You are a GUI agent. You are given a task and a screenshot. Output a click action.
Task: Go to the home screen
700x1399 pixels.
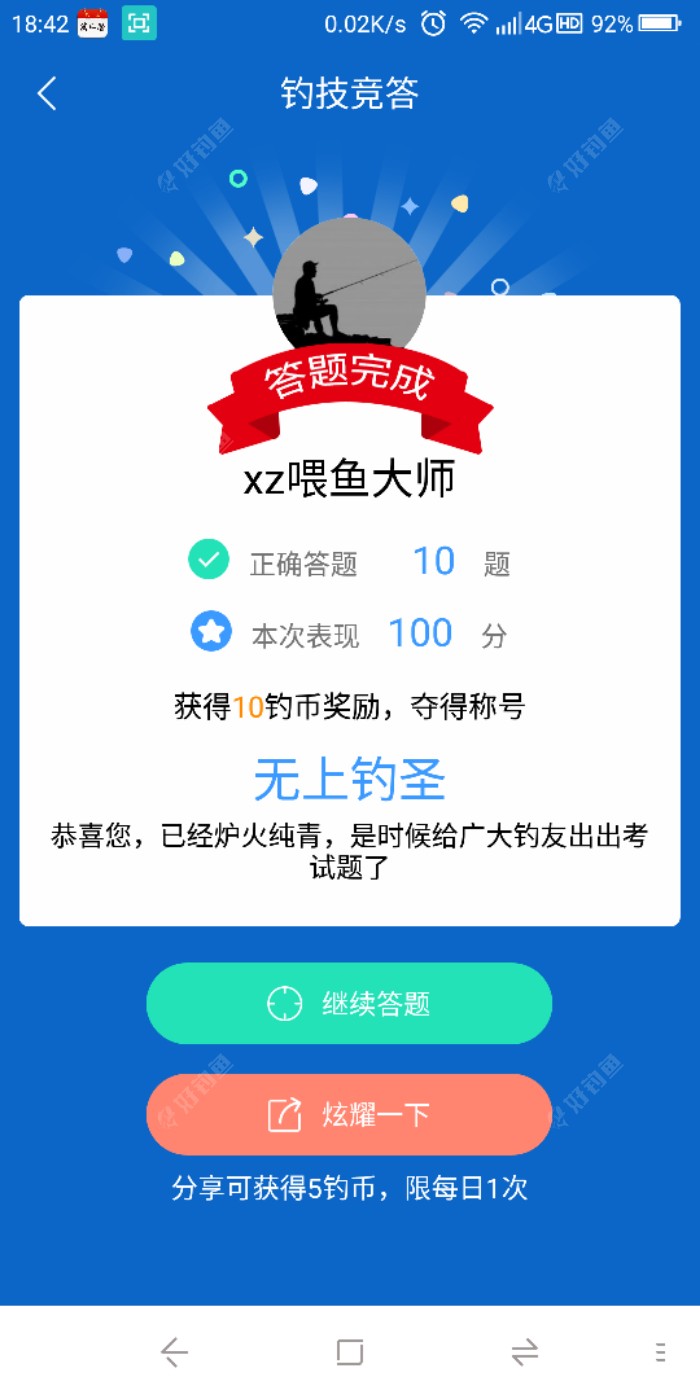349,1353
